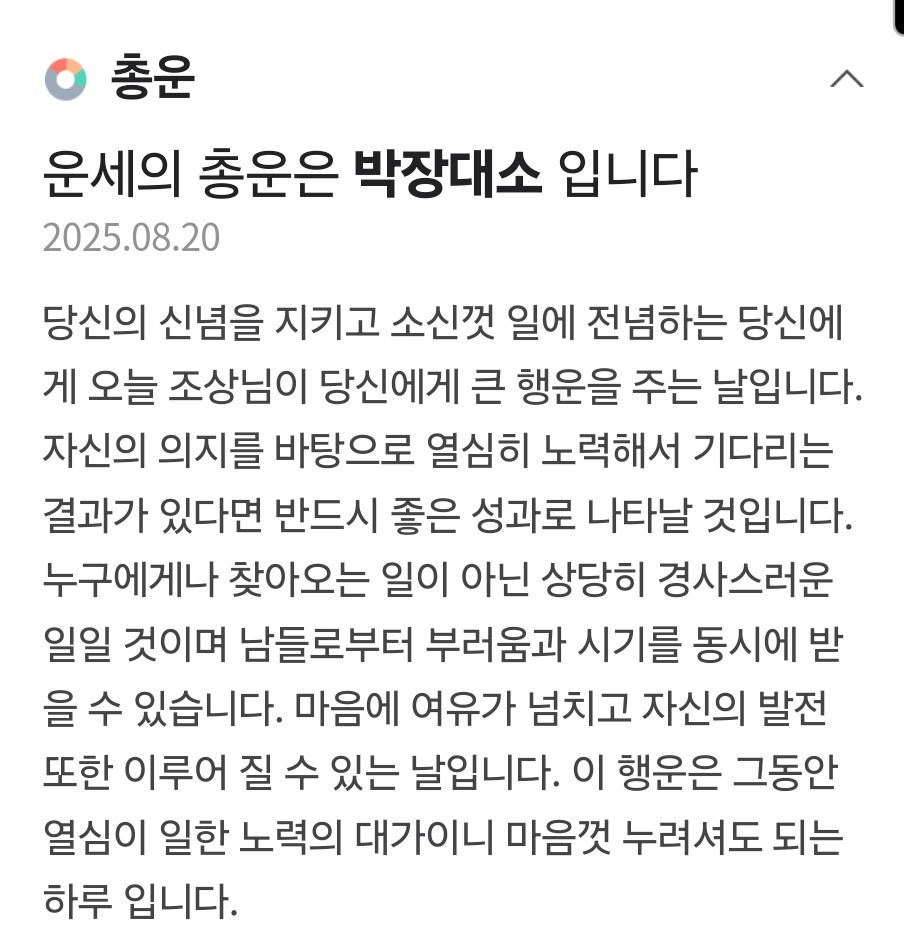Tap the headline 운세의 총운은 박장대소 입니다
The width and height of the screenshot is (904, 951).
click(370, 170)
